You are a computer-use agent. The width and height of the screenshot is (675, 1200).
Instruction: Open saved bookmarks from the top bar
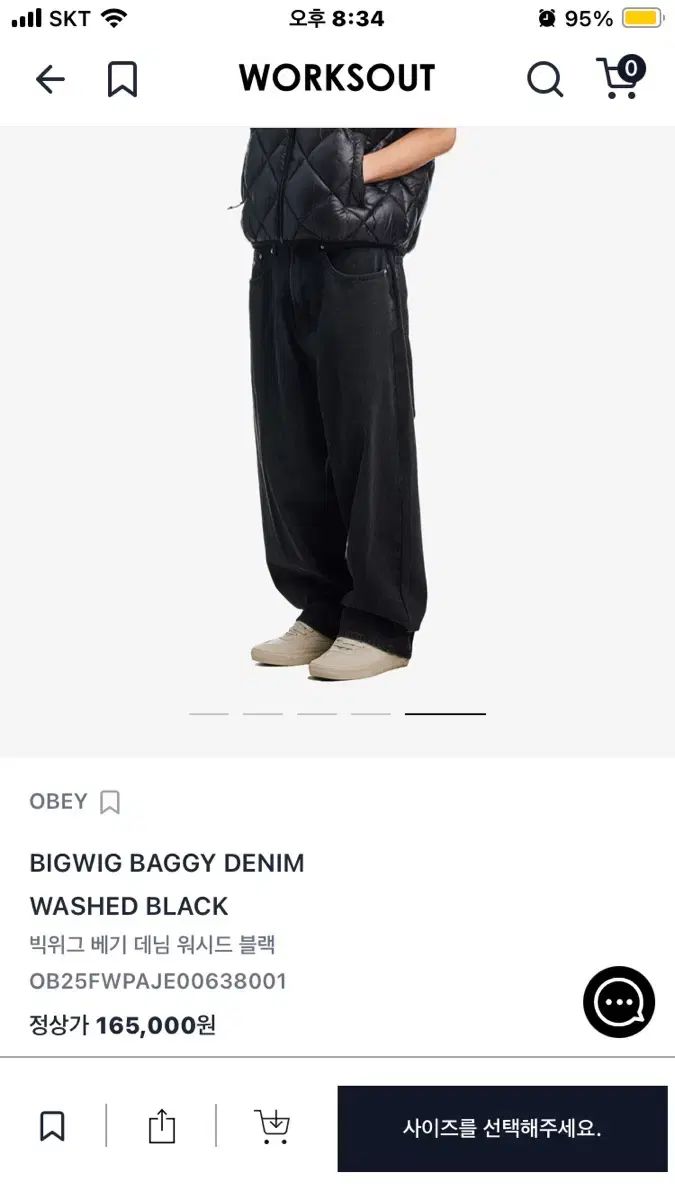[x=122, y=79]
